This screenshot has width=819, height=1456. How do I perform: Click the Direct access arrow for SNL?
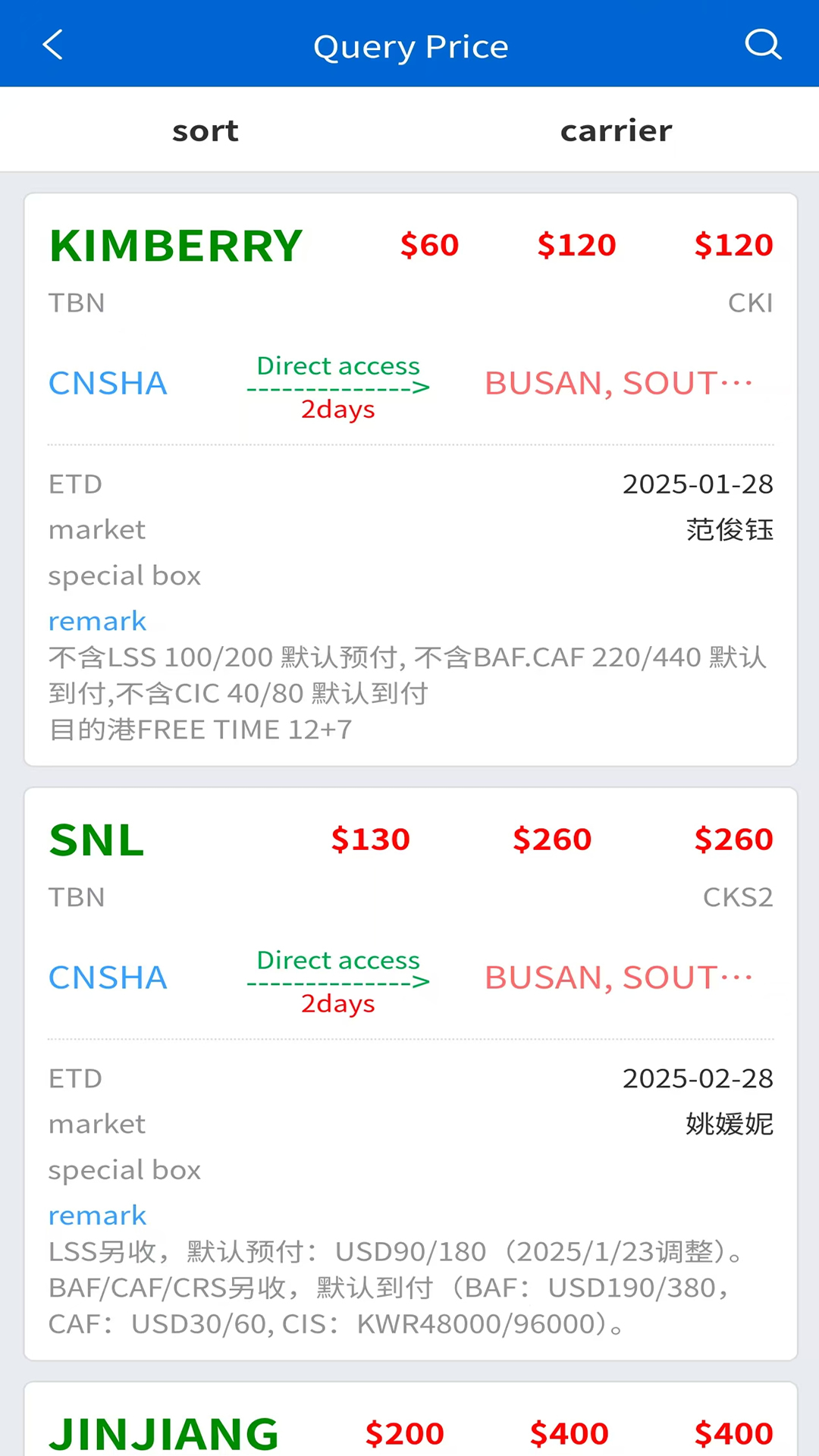click(338, 981)
